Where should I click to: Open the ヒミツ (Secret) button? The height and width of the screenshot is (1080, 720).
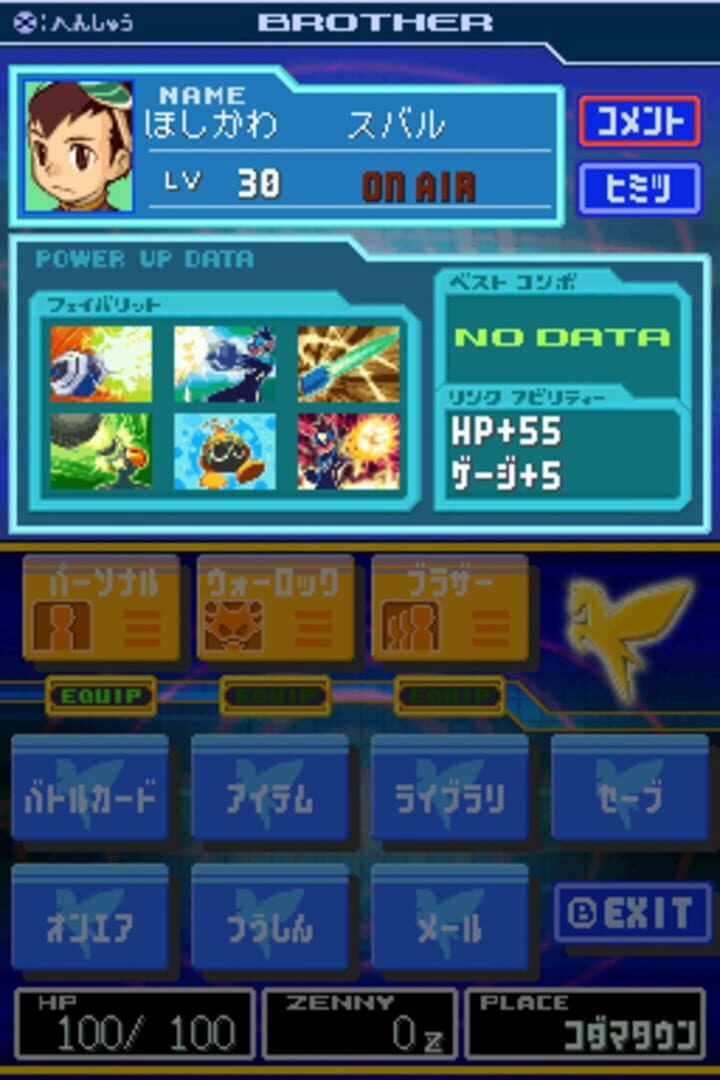[639, 187]
